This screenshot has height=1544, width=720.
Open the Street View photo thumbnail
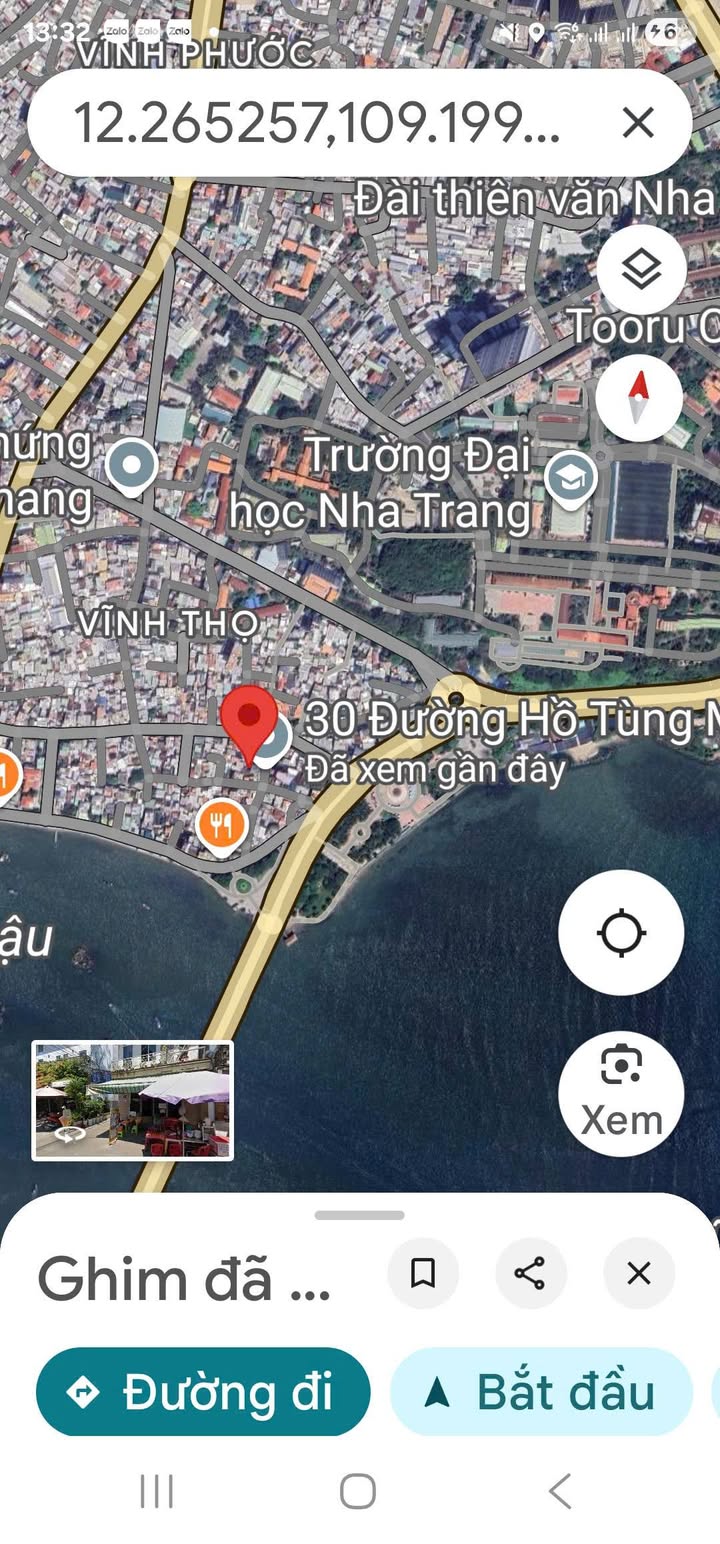pyautogui.click(x=133, y=1100)
